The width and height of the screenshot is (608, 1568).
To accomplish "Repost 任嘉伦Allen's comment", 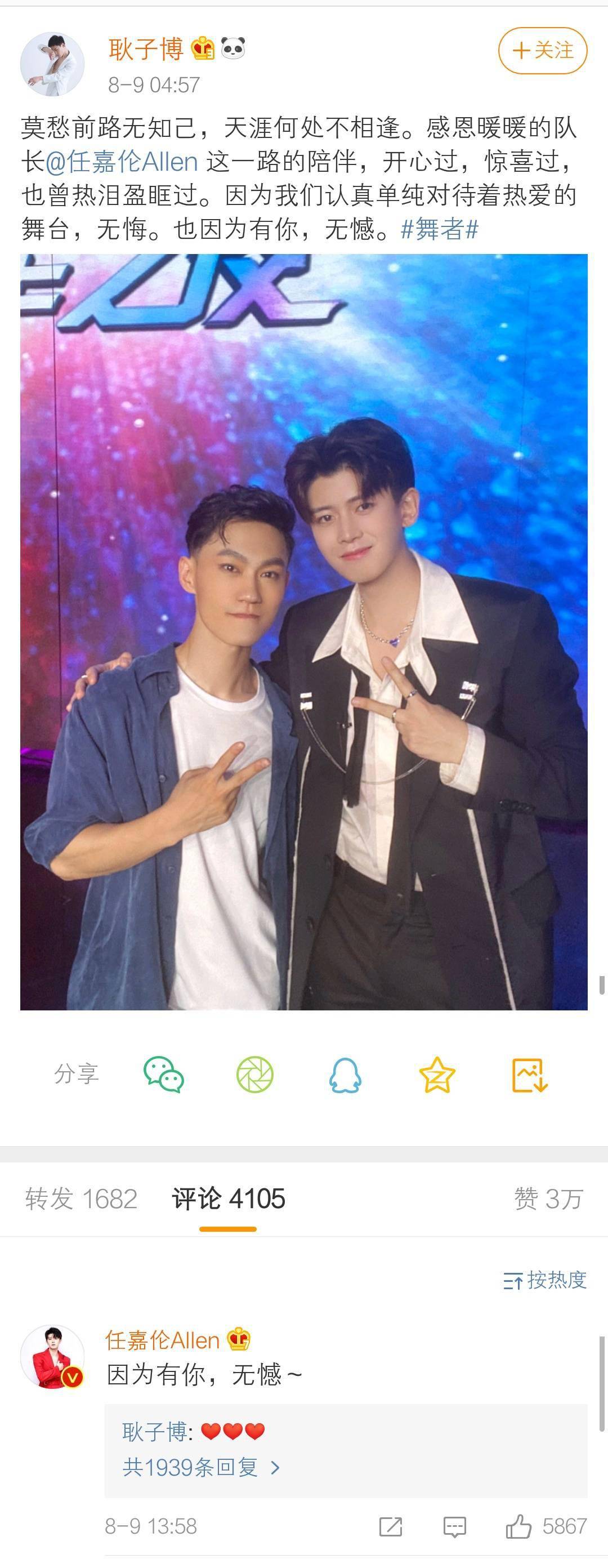I will pos(390,1526).
